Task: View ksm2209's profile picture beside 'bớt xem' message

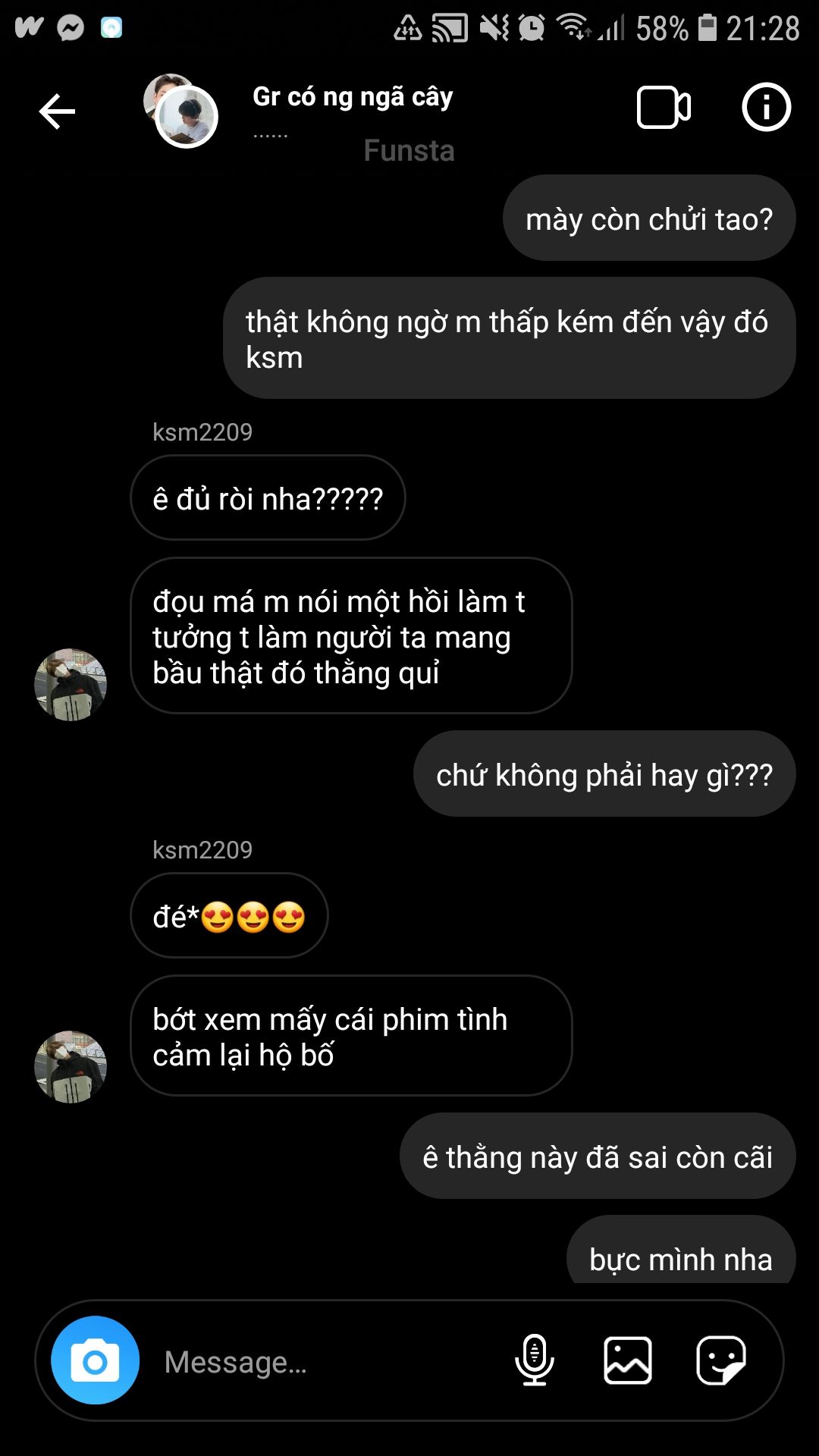Action: (71, 1066)
